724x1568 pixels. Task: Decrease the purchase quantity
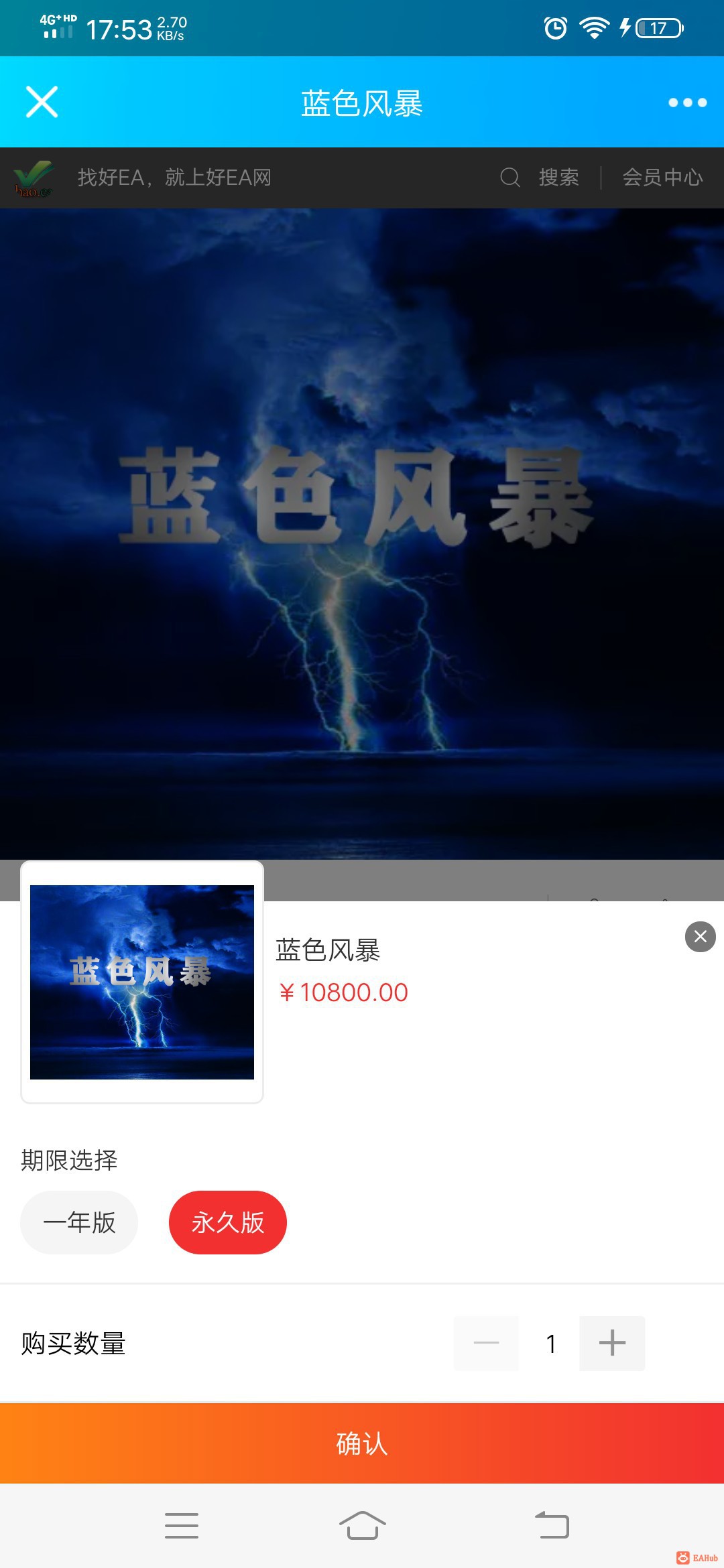coord(486,1343)
